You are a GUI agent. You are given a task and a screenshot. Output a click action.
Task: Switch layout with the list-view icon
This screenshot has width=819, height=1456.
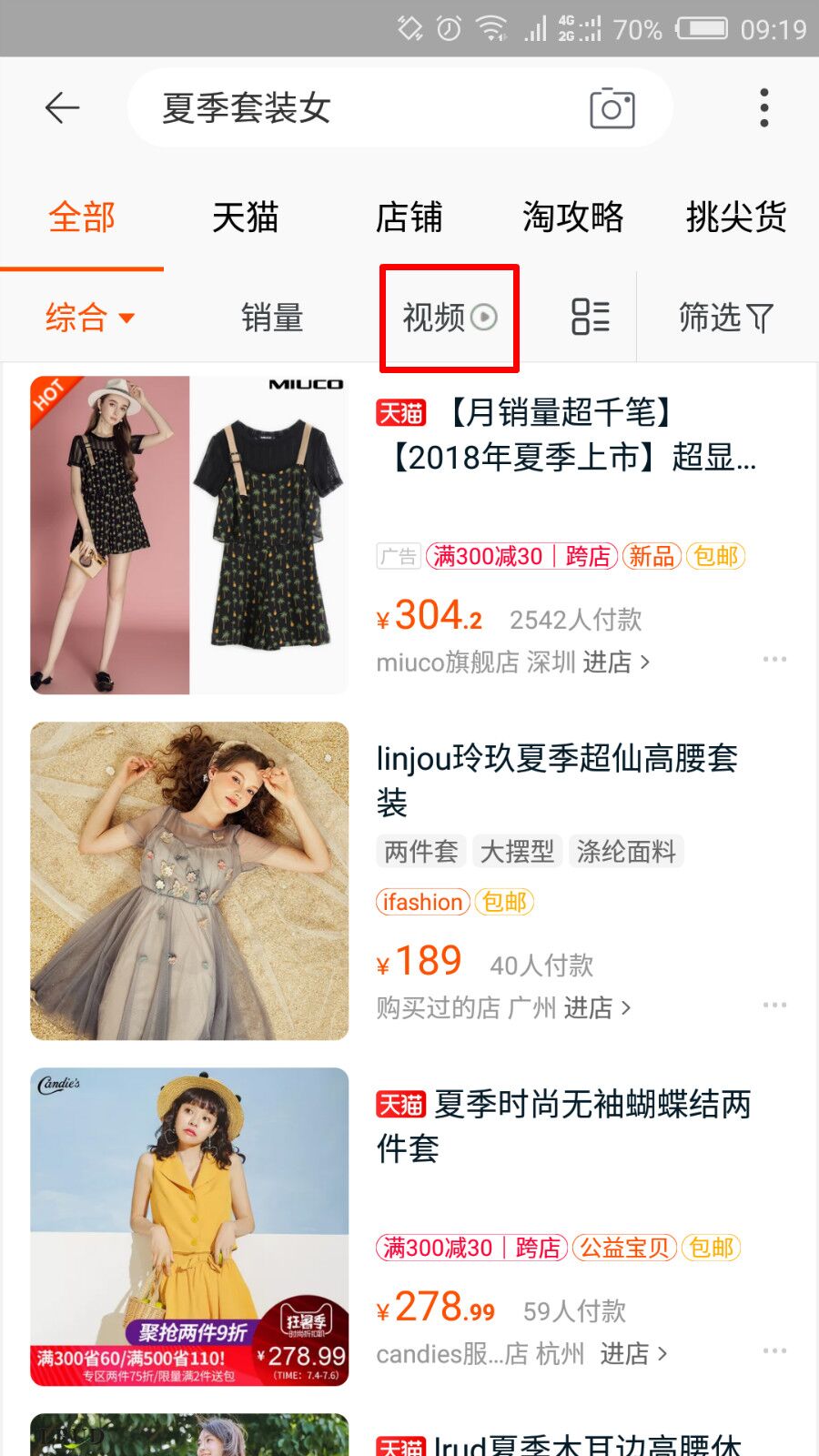(x=589, y=316)
